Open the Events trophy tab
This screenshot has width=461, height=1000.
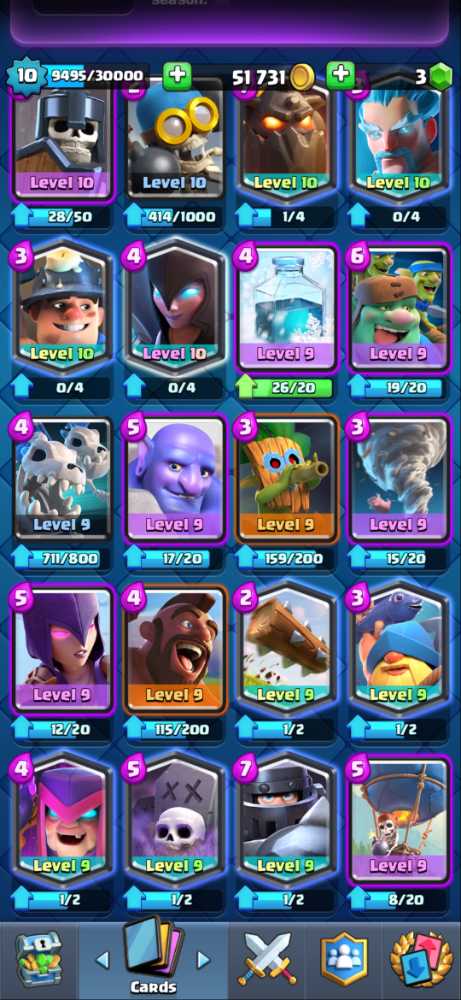[421, 960]
